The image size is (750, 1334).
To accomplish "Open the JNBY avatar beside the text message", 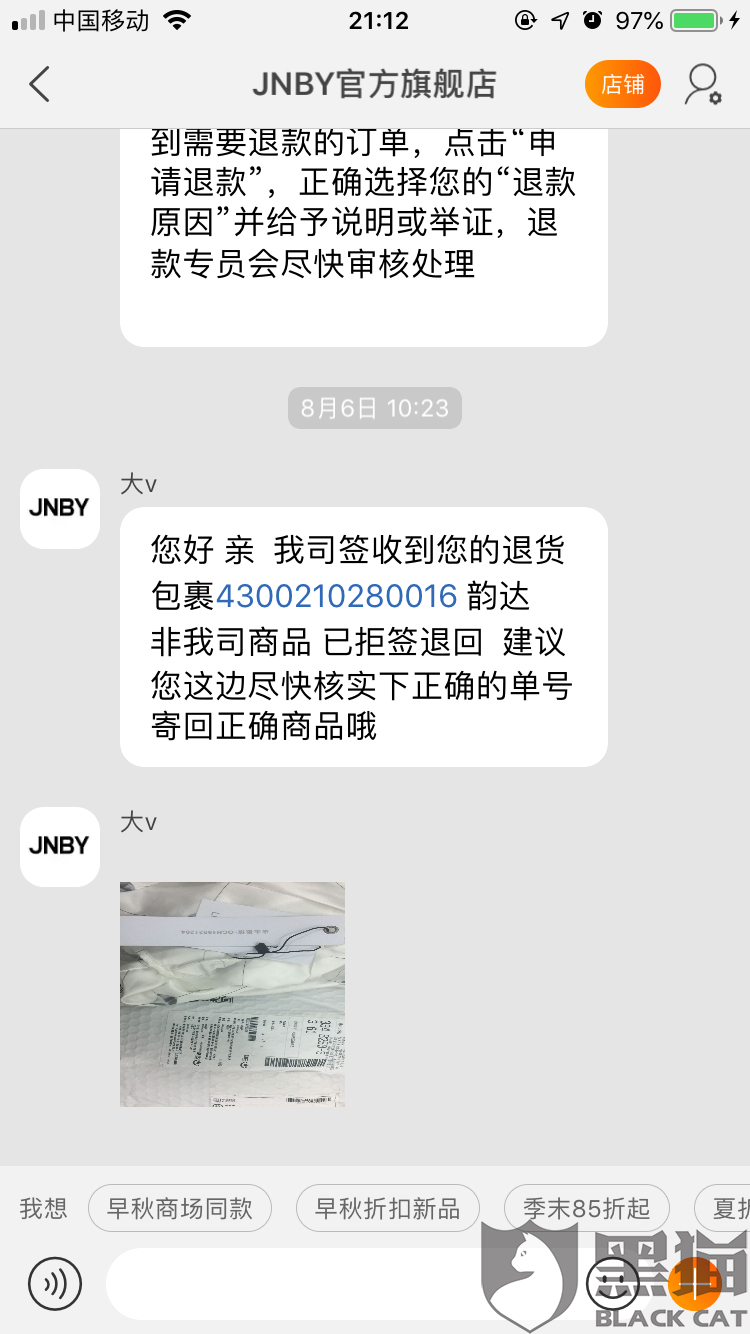I will click(x=60, y=508).
